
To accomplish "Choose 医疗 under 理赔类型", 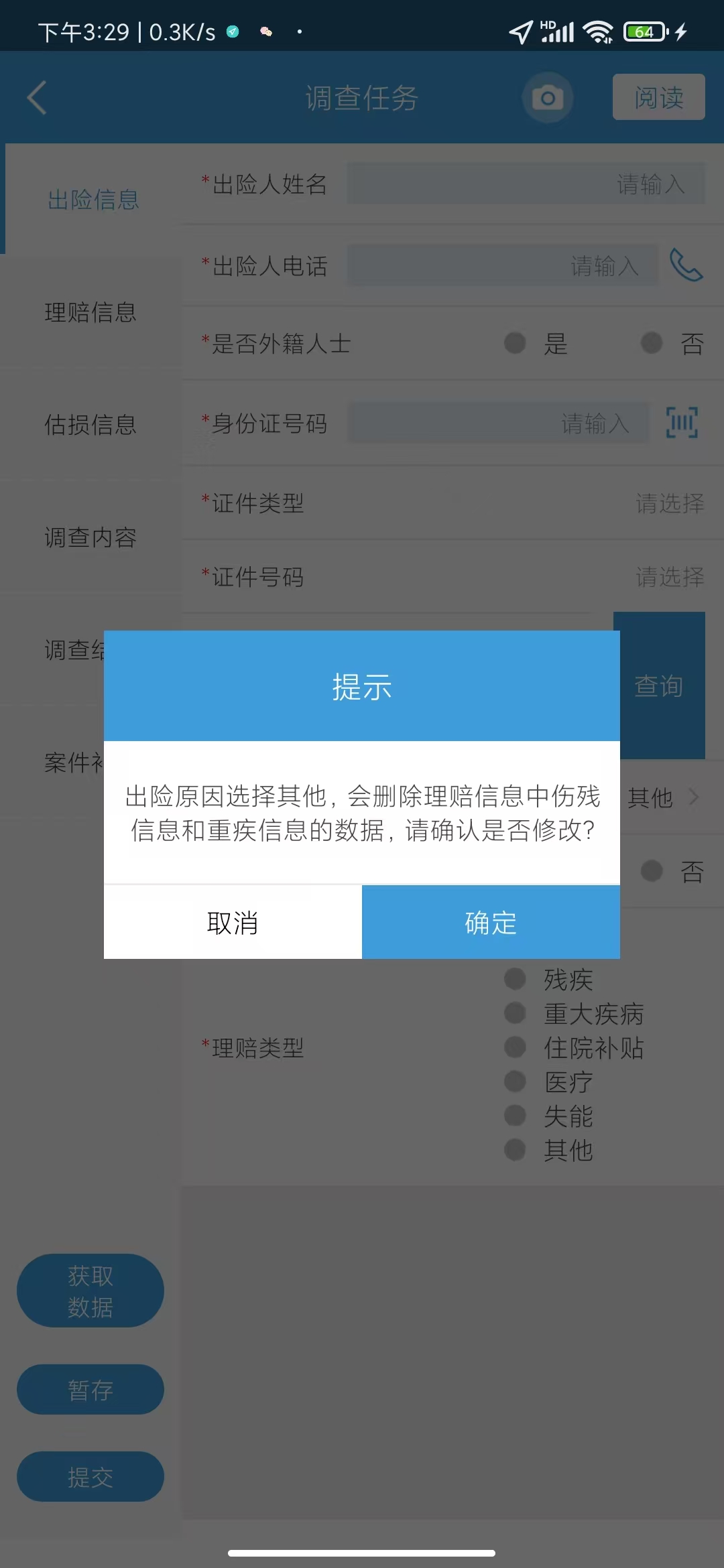I will point(548,1082).
